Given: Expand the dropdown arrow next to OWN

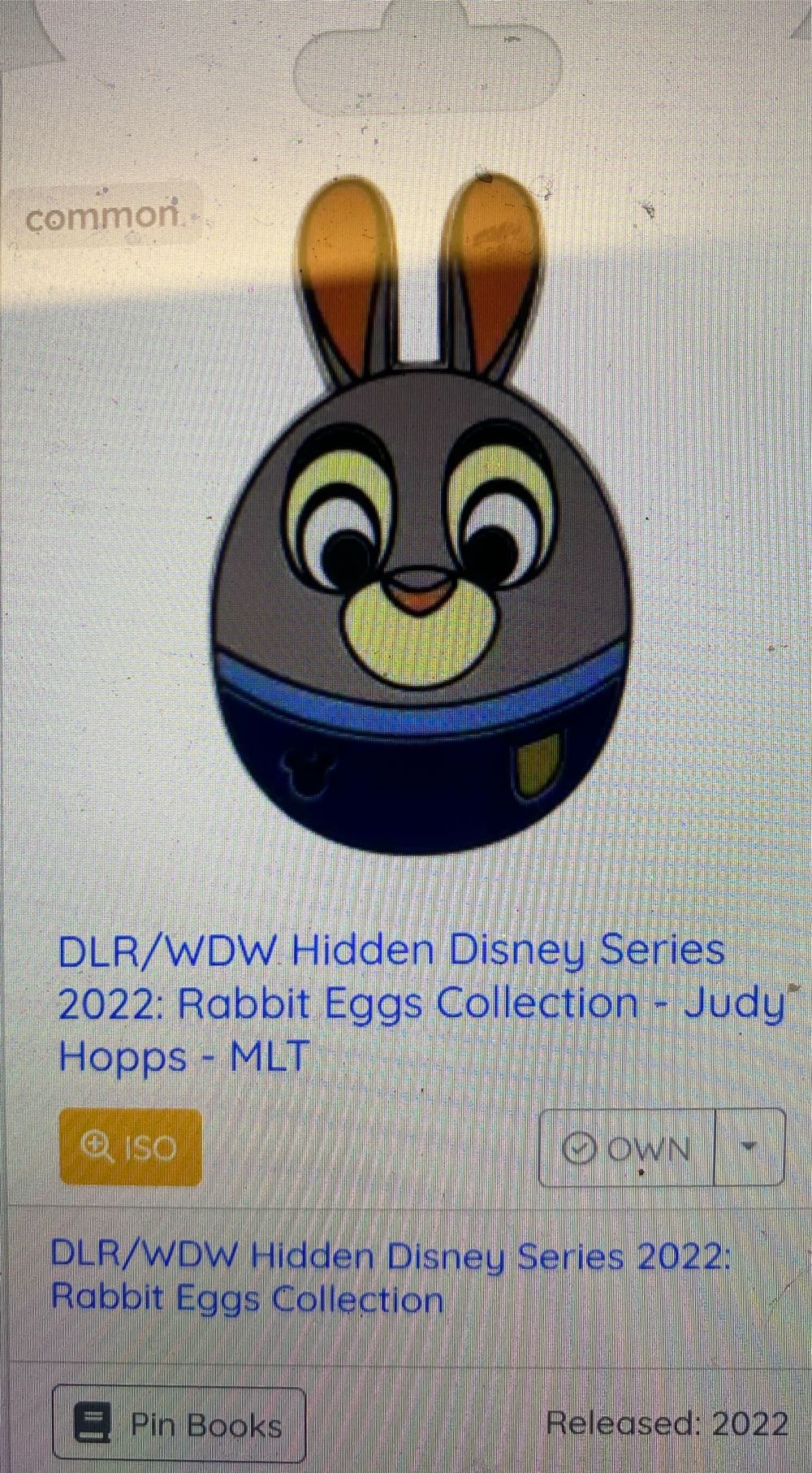Looking at the screenshot, I should pos(749,1147).
